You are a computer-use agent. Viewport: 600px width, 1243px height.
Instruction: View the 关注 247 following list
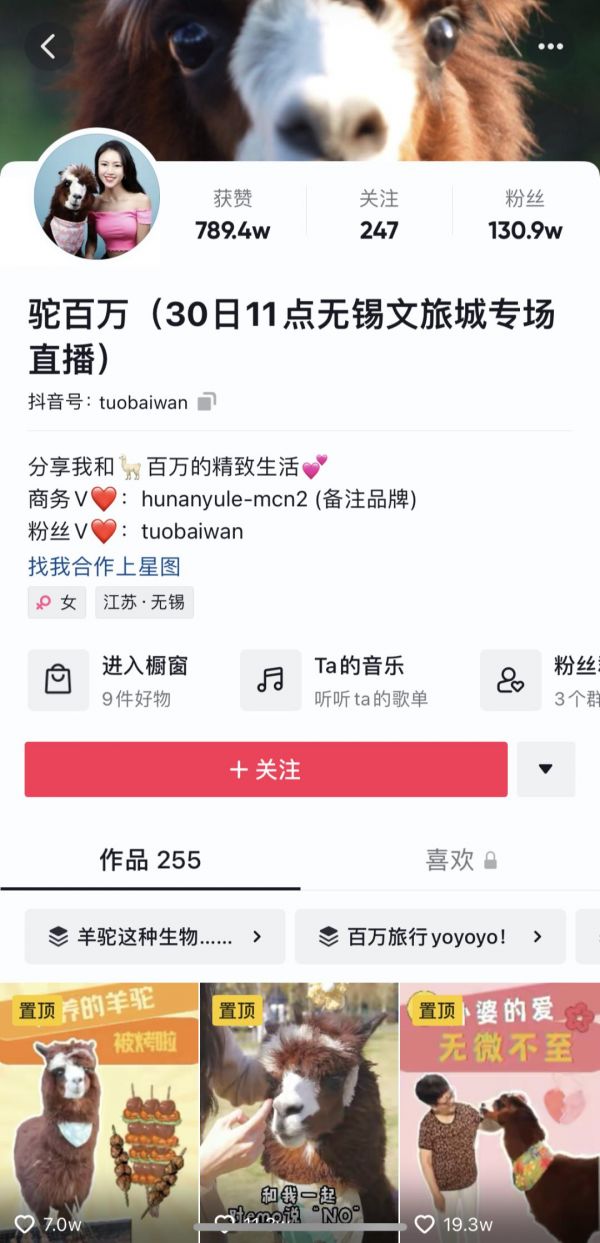tap(379, 215)
